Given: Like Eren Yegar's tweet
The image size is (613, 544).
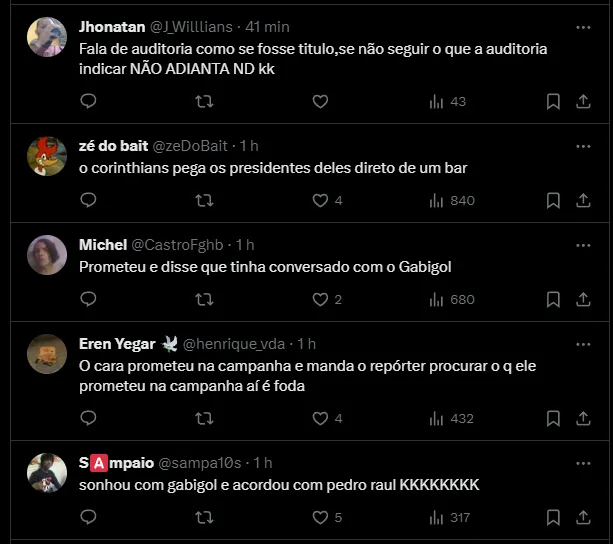Looking at the screenshot, I should tap(320, 418).
